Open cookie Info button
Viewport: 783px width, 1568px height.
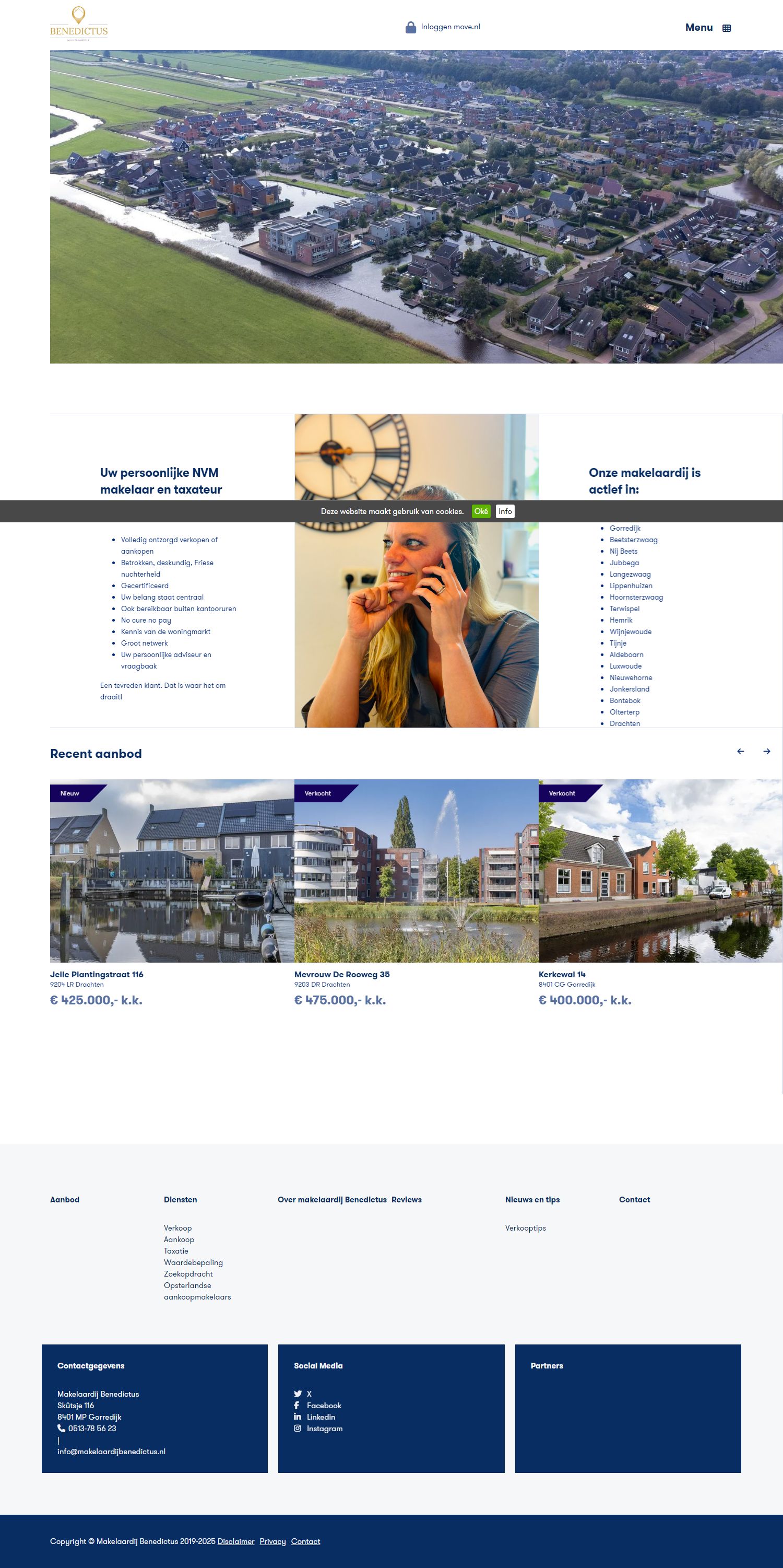[505, 511]
